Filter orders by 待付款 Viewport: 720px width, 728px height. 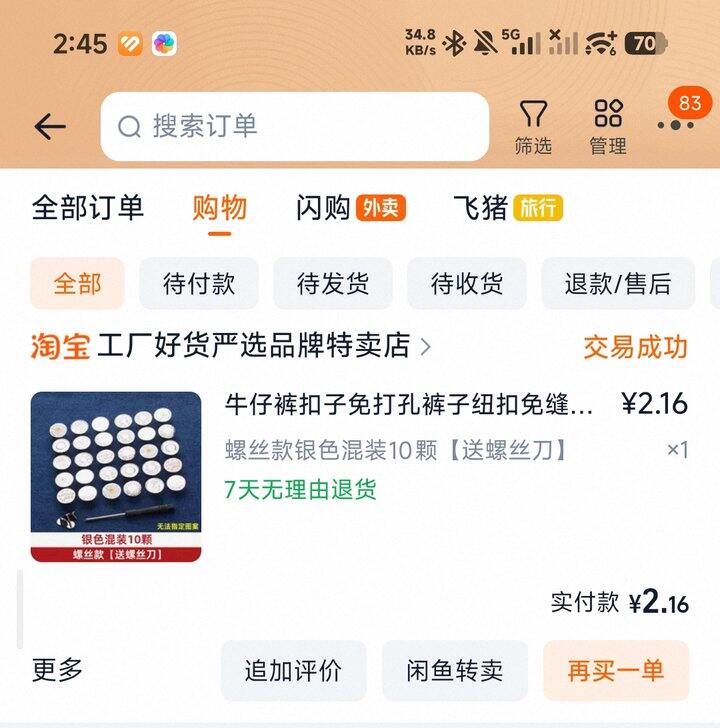[x=198, y=283]
